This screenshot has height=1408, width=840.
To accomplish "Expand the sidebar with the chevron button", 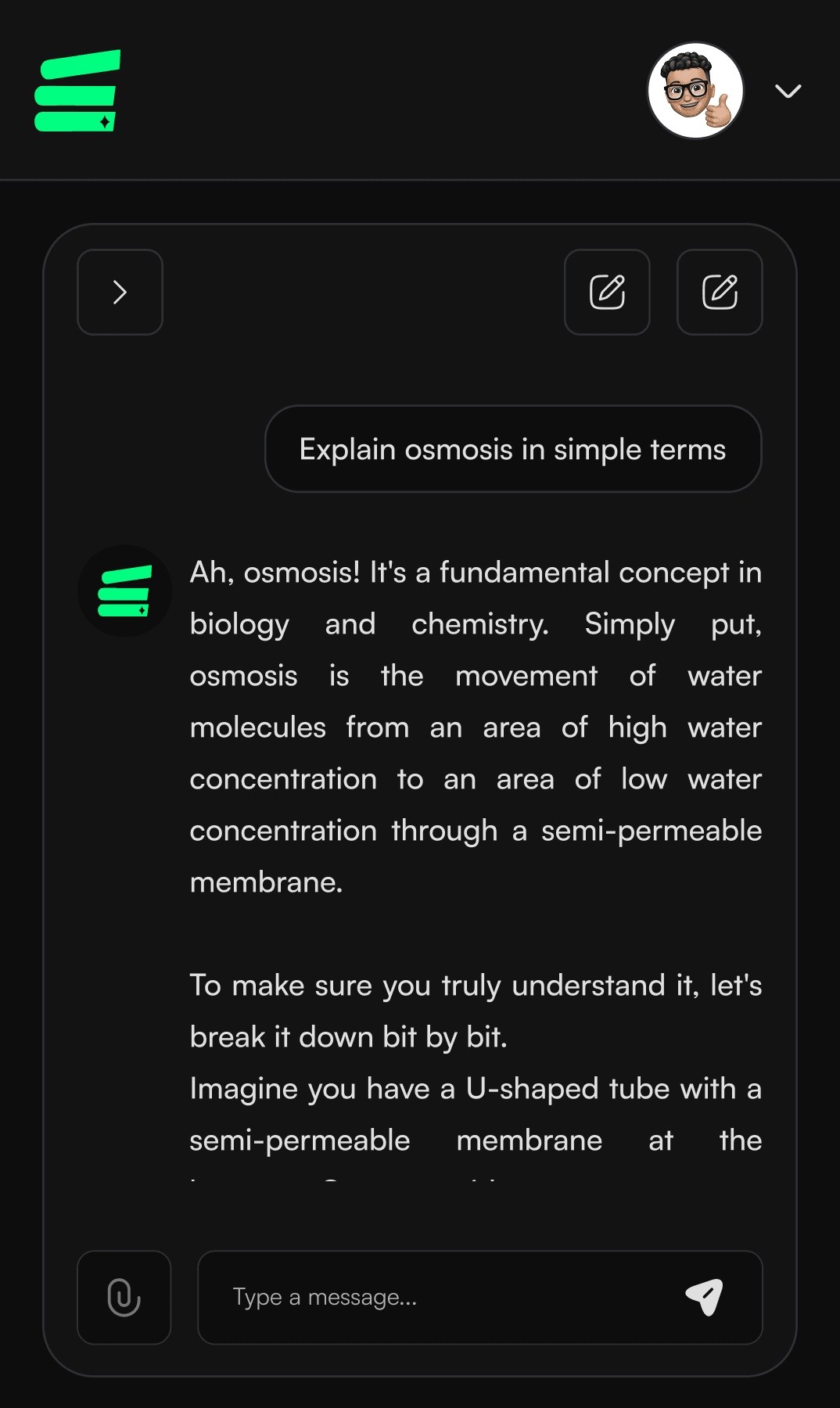I will click(120, 292).
